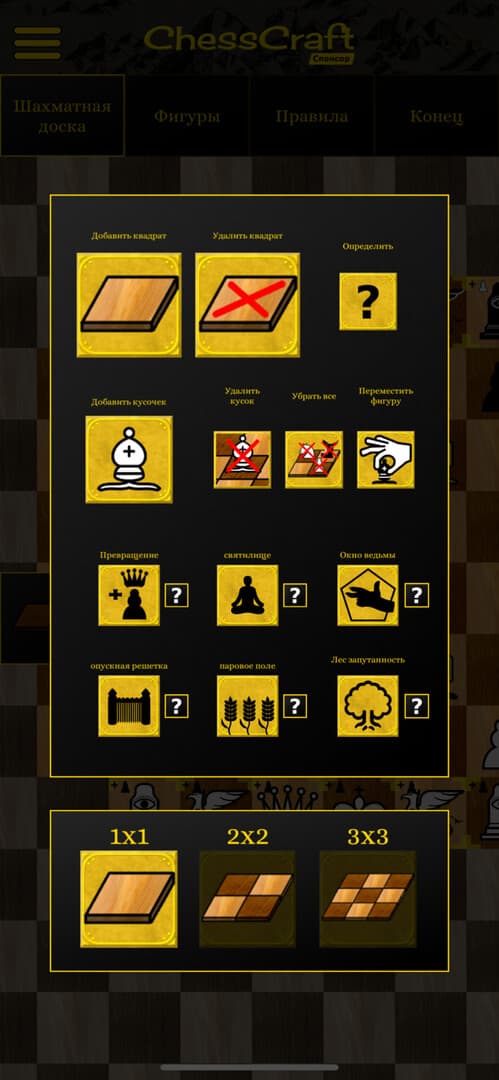499x1080 pixels.
Task: Tap the Убрать все button
Action: 314,459
